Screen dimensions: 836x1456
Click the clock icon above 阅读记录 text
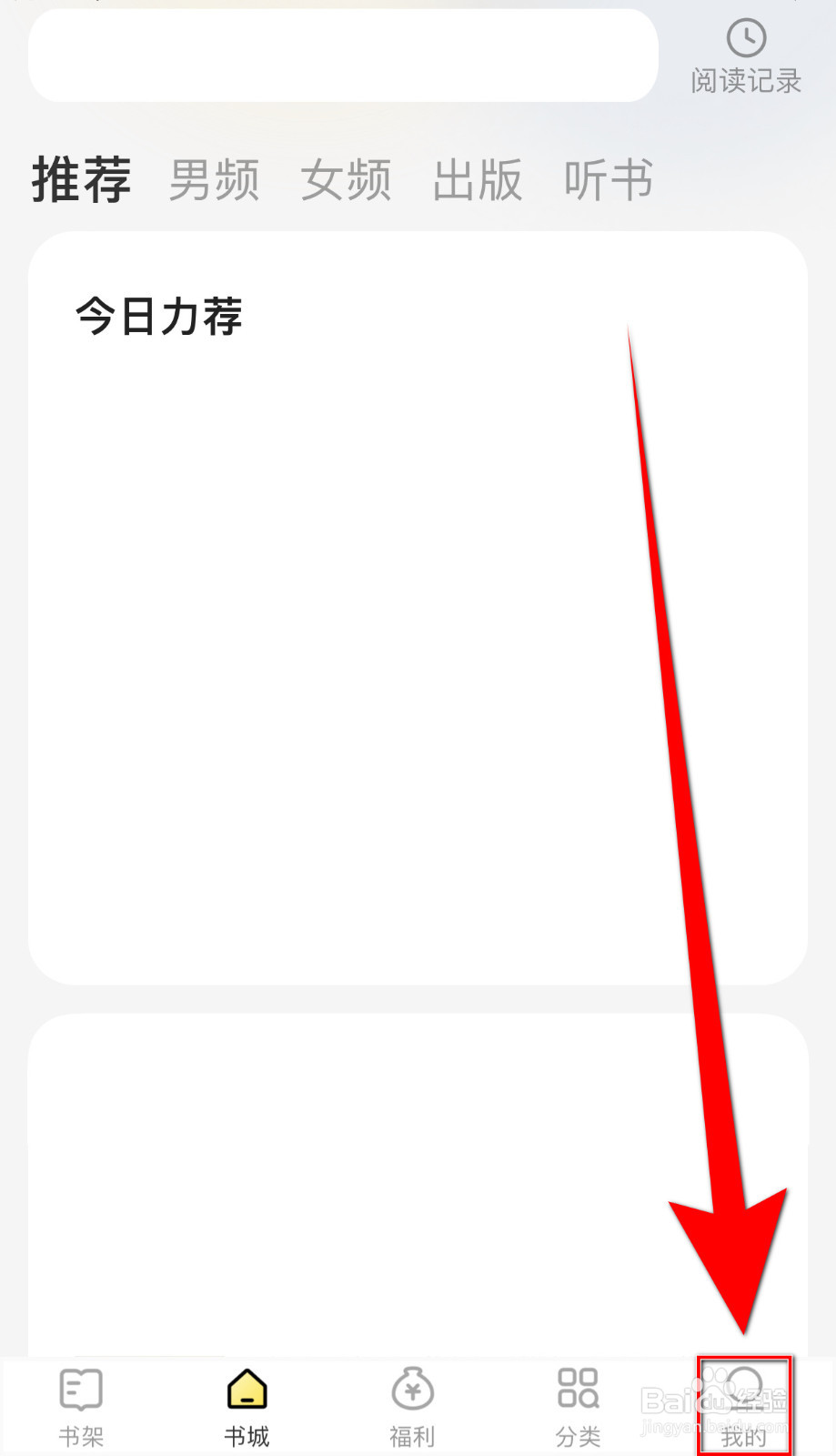(x=745, y=38)
